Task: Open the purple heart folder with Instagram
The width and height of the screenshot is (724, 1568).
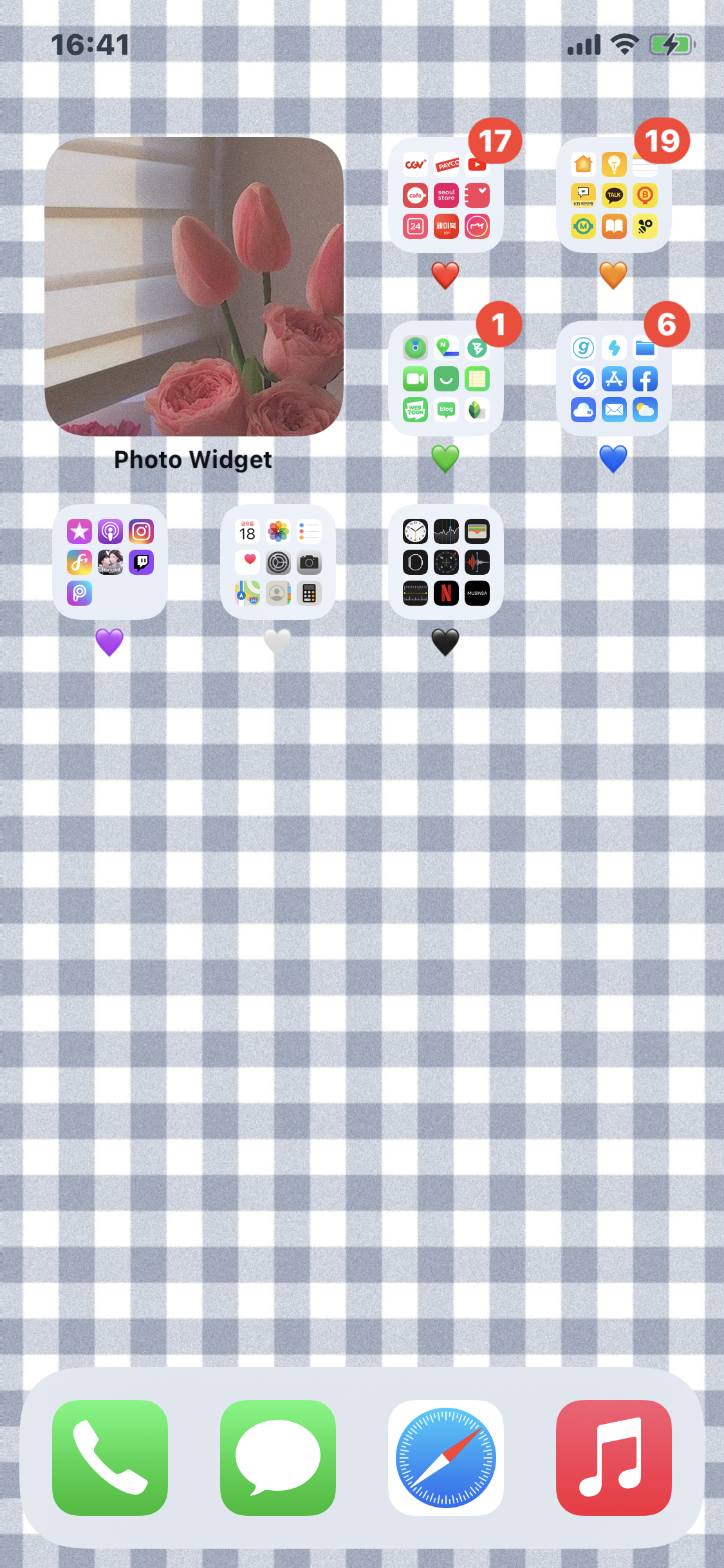Action: (x=110, y=562)
